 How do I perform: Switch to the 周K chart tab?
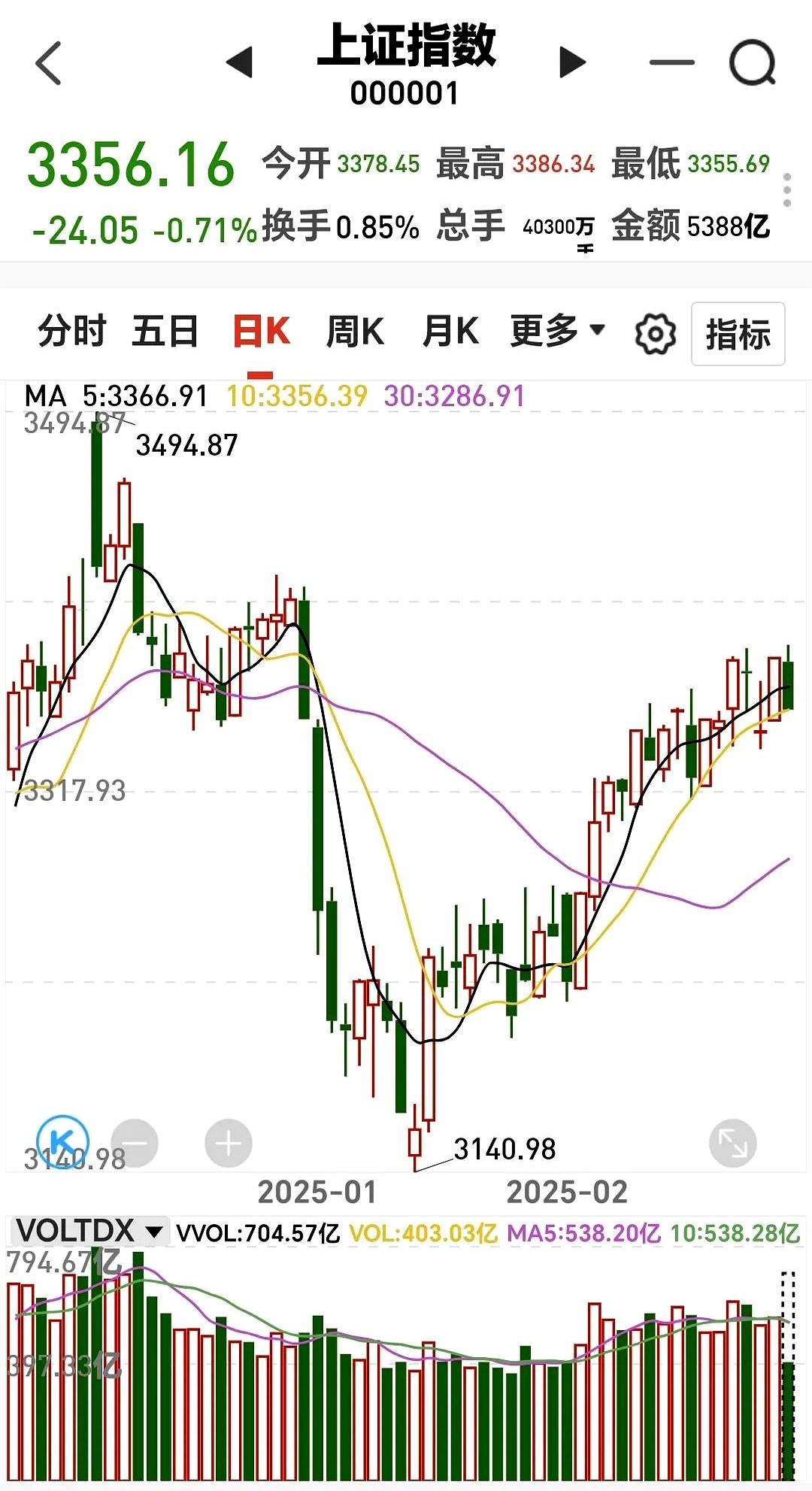(x=355, y=332)
